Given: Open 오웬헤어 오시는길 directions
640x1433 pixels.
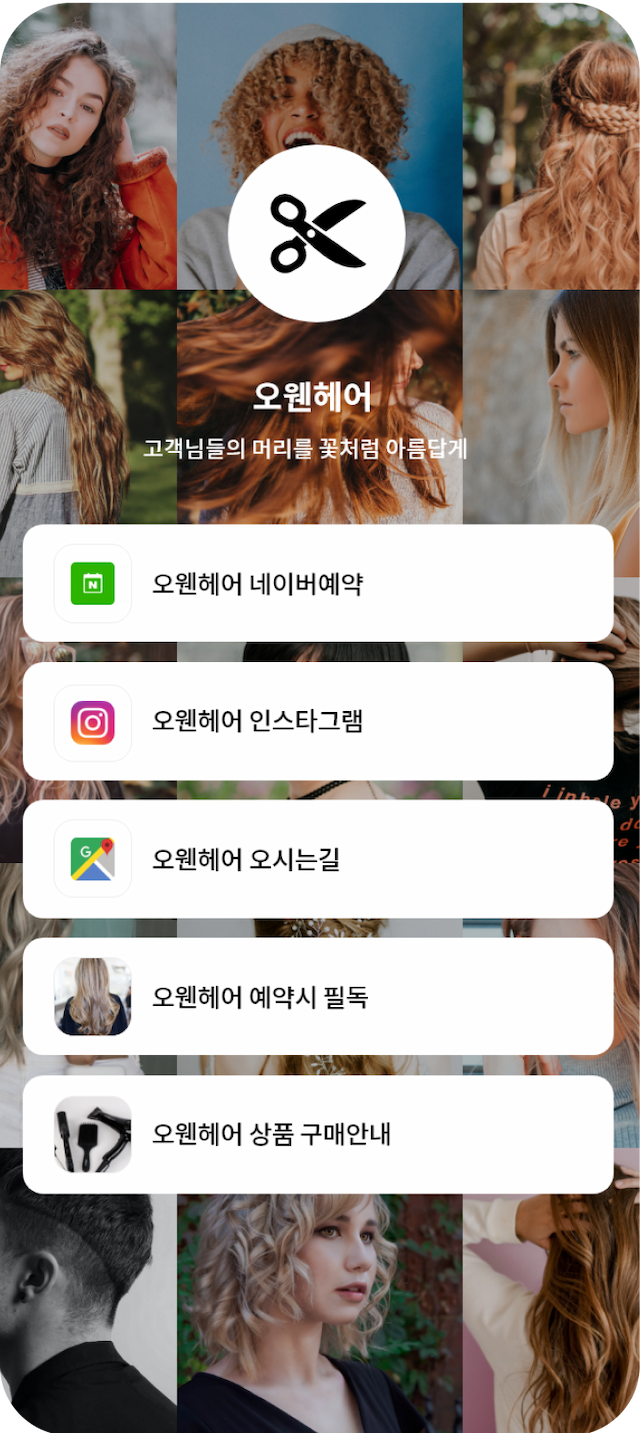Looking at the screenshot, I should coord(318,859).
